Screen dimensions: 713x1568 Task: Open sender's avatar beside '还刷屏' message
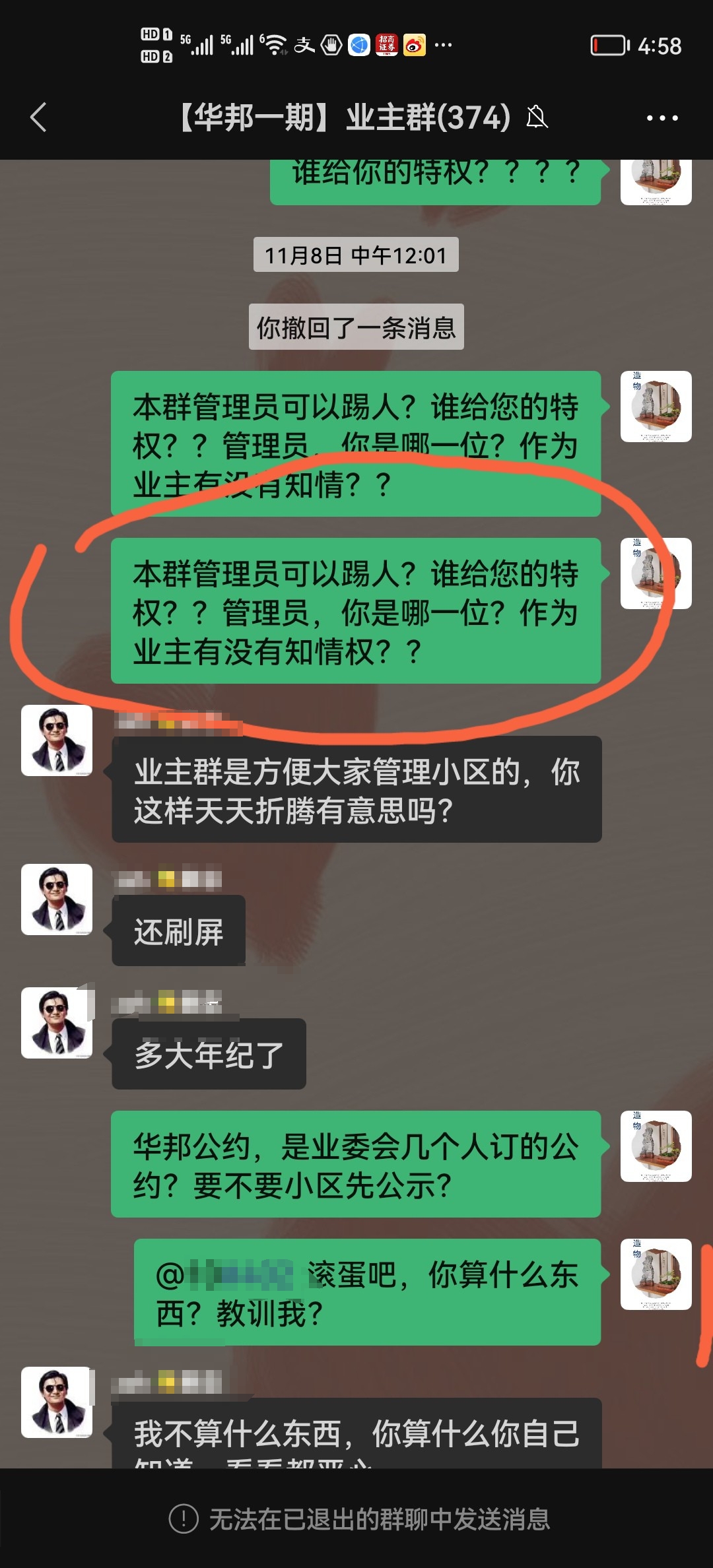[57, 899]
